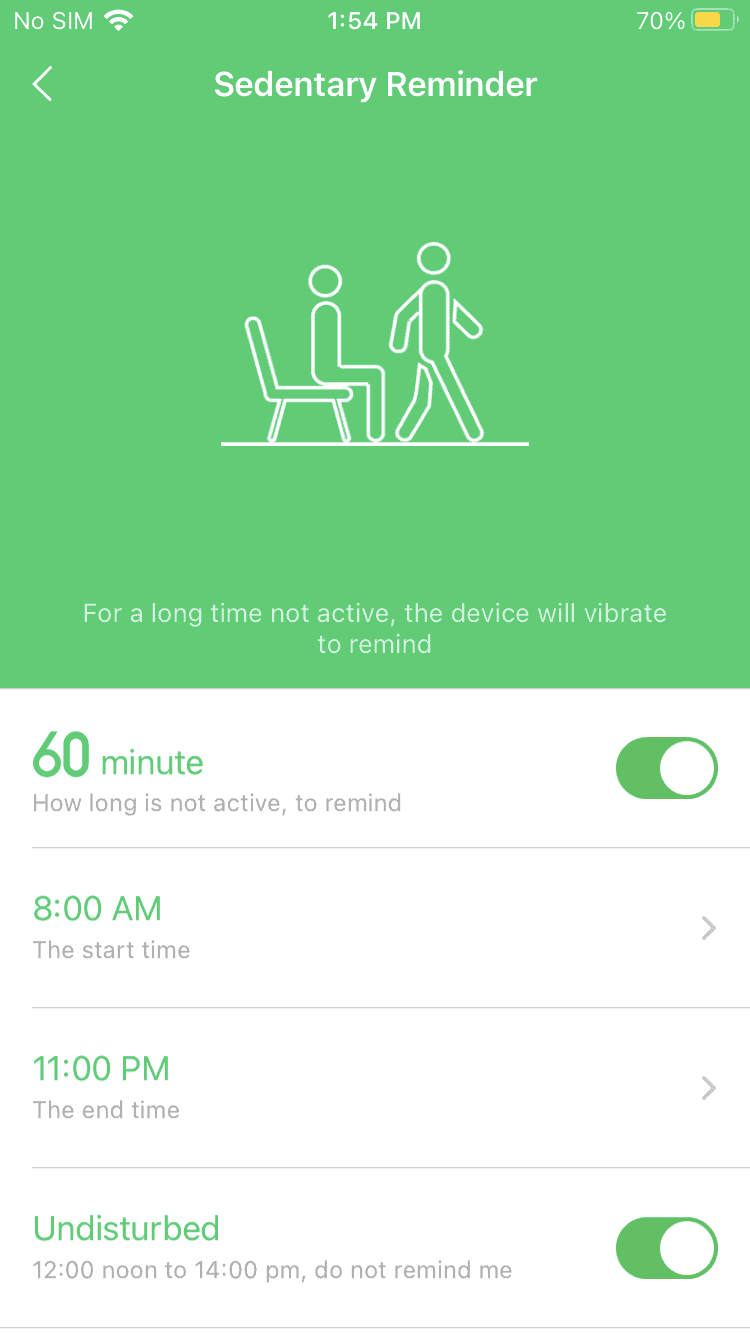Open the 8:00 AM start time row
Image resolution: width=750 pixels, height=1334 pixels.
pos(375,928)
